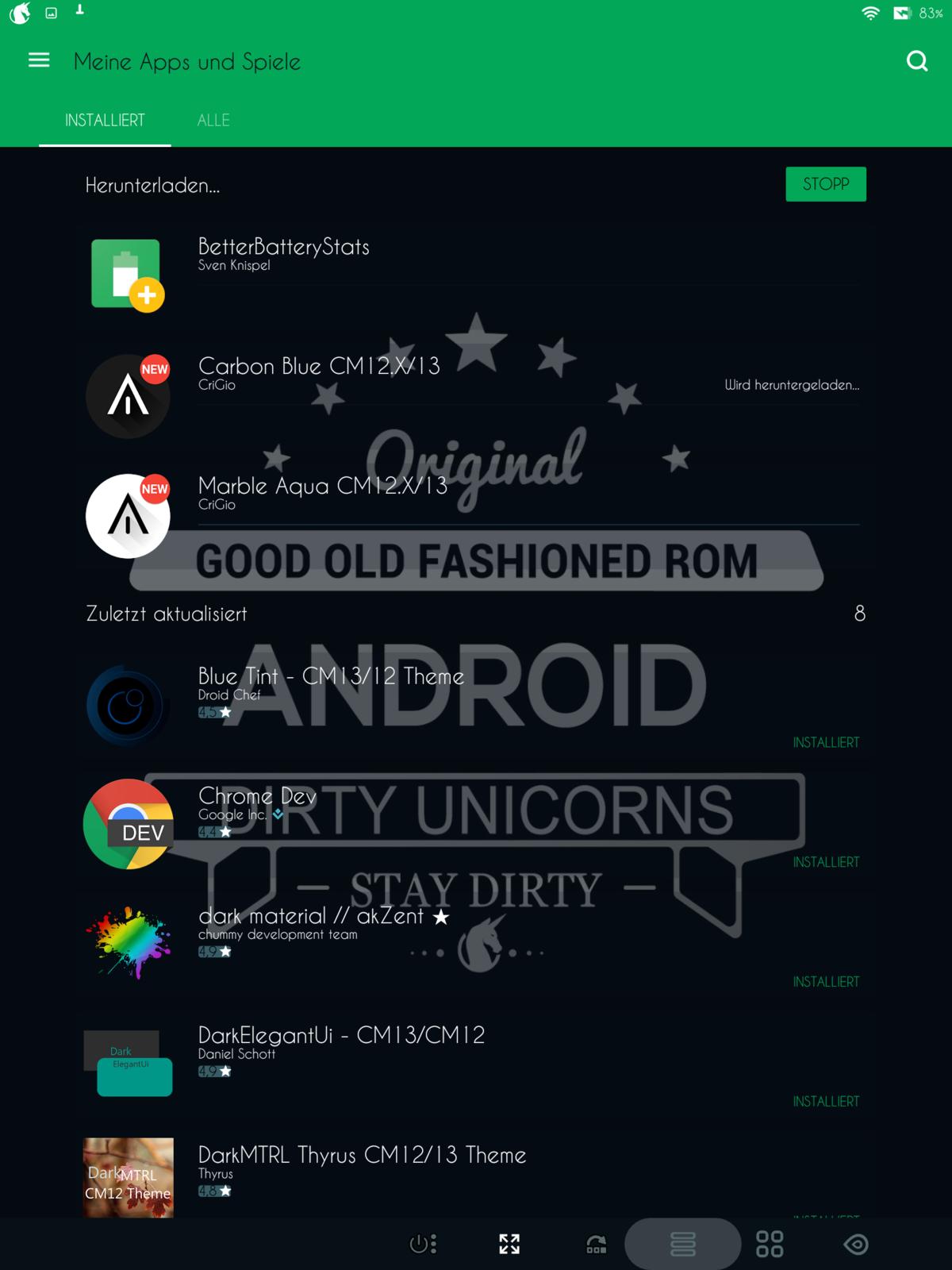The image size is (952, 1270).
Task: Tap the recent apps grid icon
Action: (769, 1244)
